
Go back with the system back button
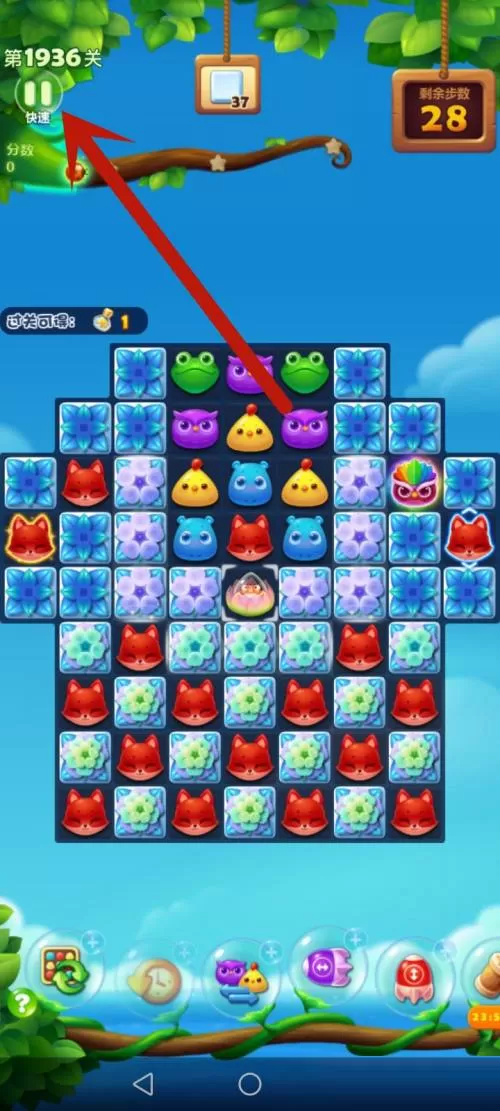(143, 1083)
